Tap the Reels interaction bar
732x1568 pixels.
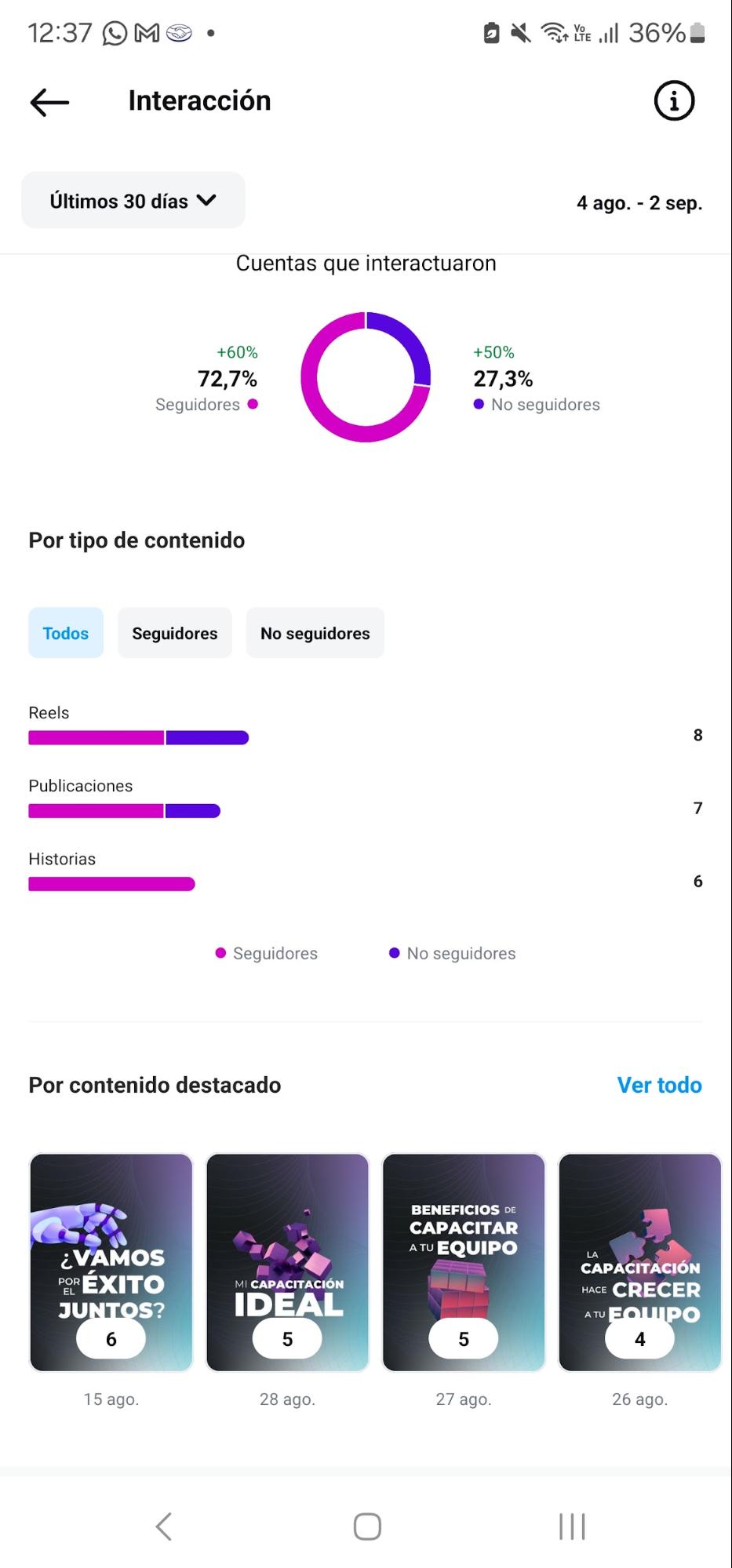click(x=138, y=737)
